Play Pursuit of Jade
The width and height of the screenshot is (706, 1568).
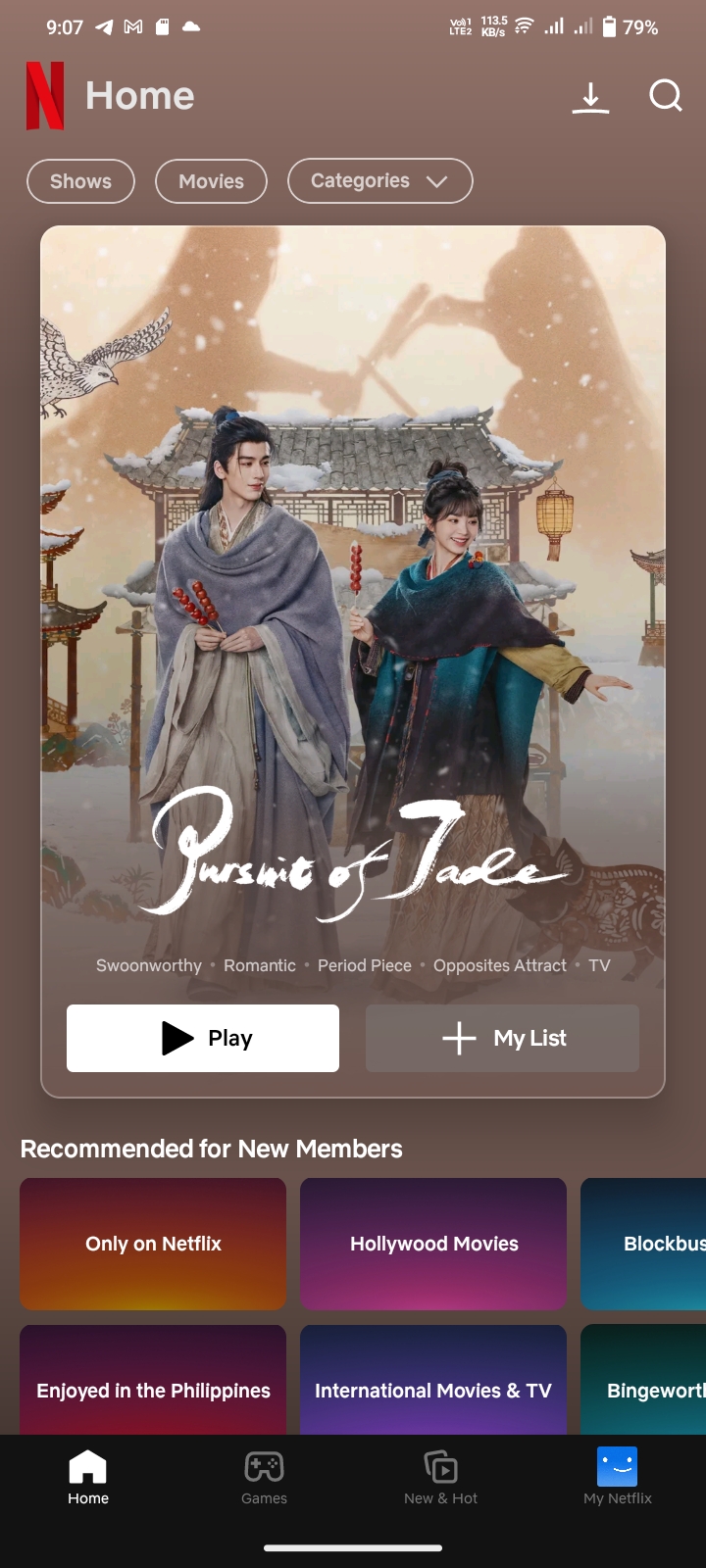pos(203,1038)
